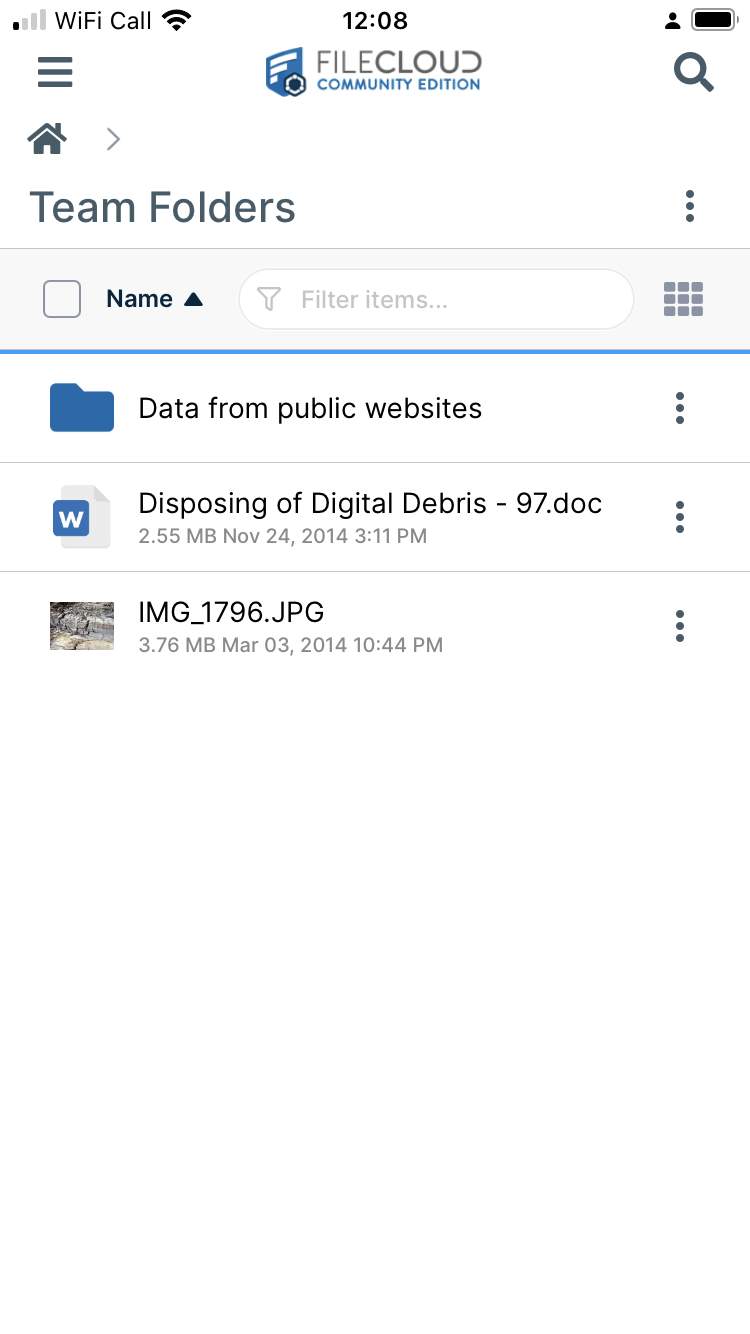
Task: Open the file Disposing of Digital Debris - 97.doc
Action: 370,503
